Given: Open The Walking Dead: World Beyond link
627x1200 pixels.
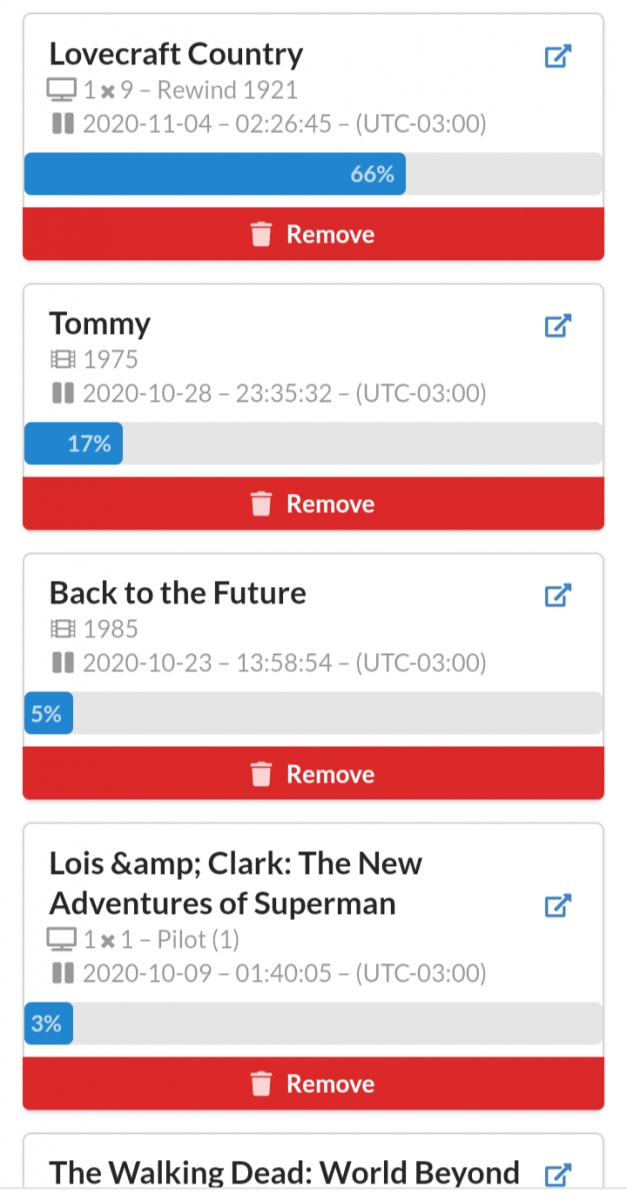Looking at the screenshot, I should tap(557, 1174).
